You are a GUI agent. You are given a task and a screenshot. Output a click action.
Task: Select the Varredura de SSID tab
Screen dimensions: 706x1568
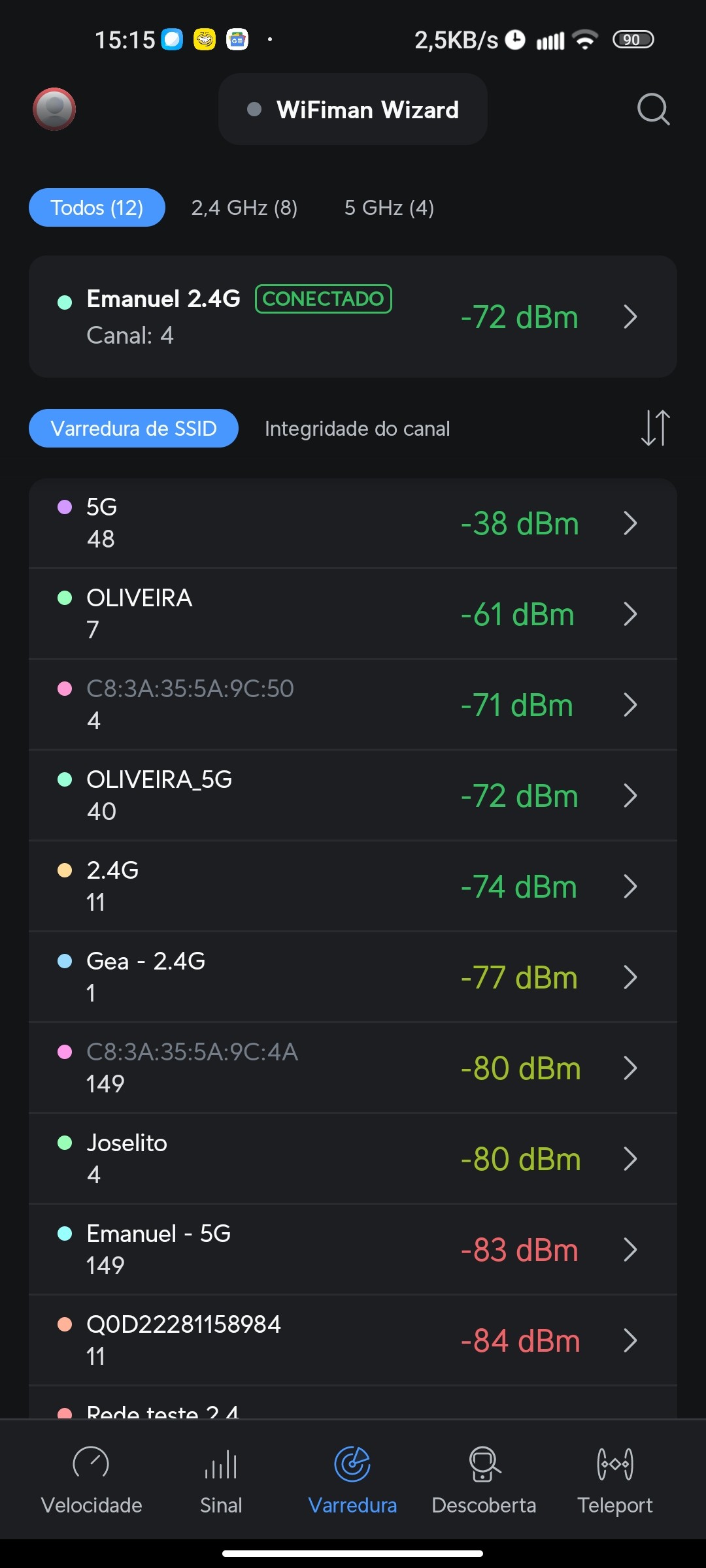click(x=133, y=429)
